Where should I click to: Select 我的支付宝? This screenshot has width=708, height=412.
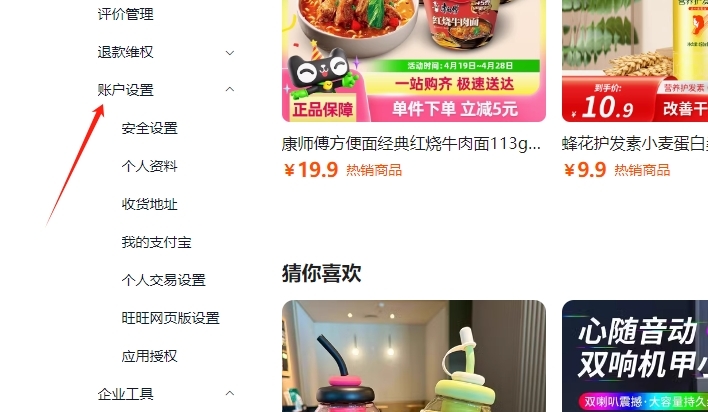pyautogui.click(x=156, y=242)
